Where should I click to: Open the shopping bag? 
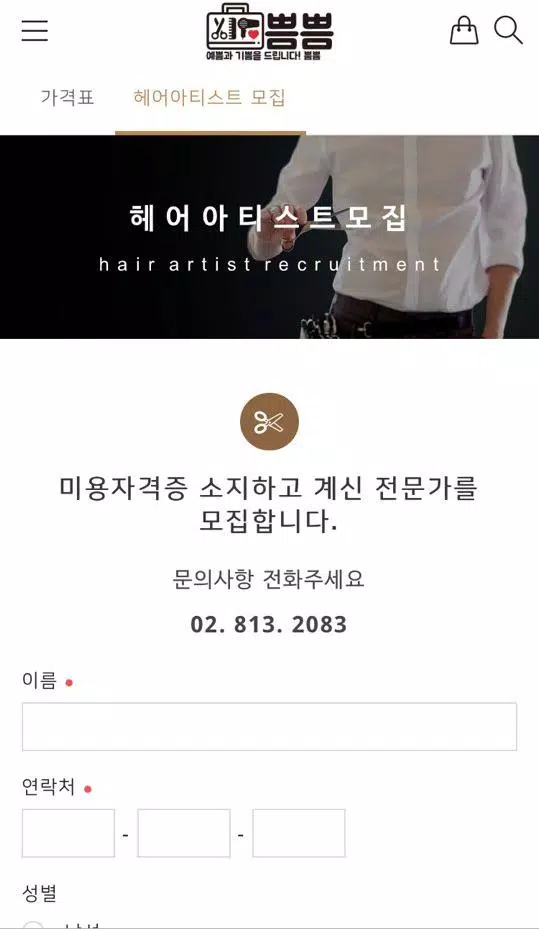tap(464, 30)
